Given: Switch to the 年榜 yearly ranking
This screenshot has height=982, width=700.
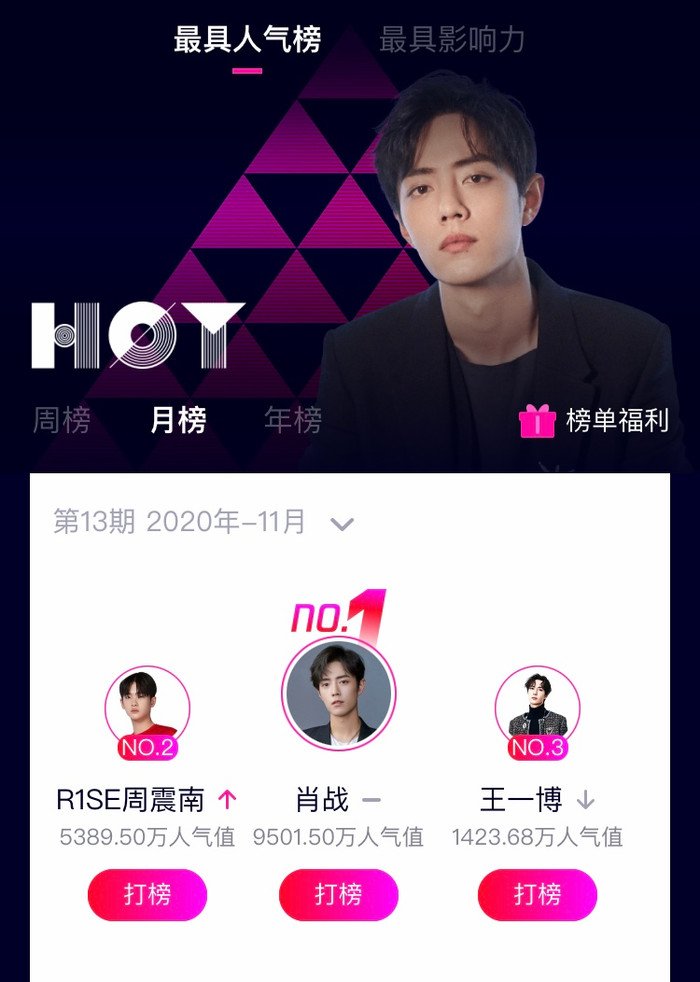Looking at the screenshot, I should coord(293,420).
